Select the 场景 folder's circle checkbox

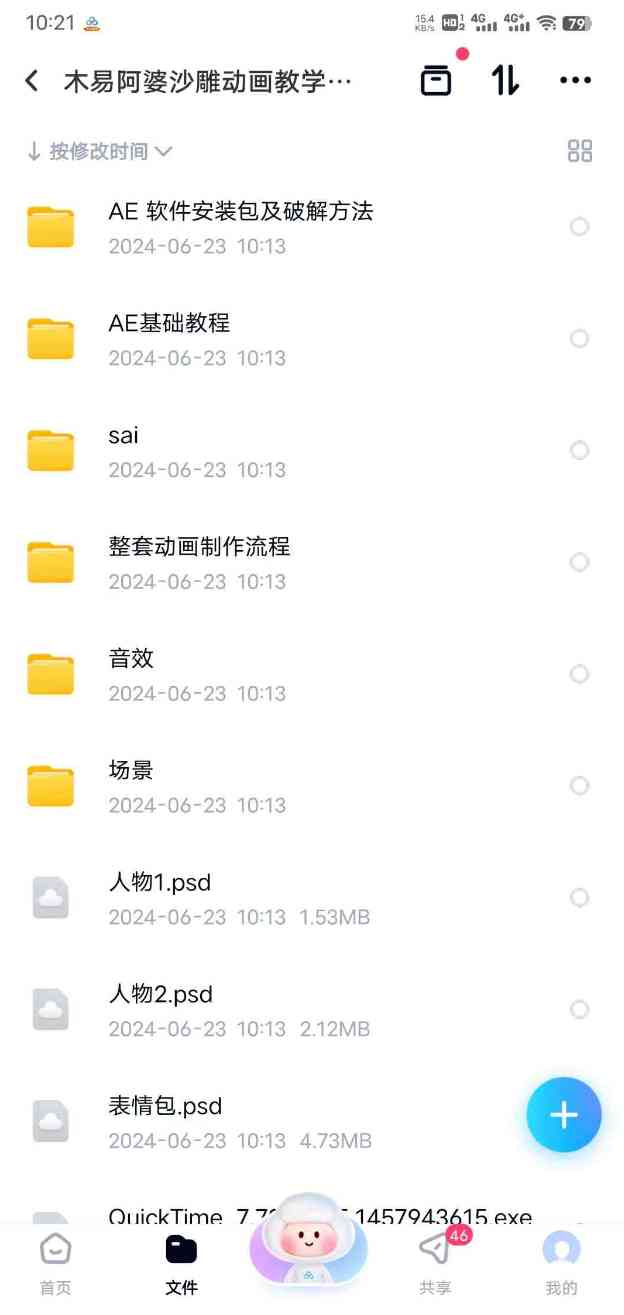[579, 786]
